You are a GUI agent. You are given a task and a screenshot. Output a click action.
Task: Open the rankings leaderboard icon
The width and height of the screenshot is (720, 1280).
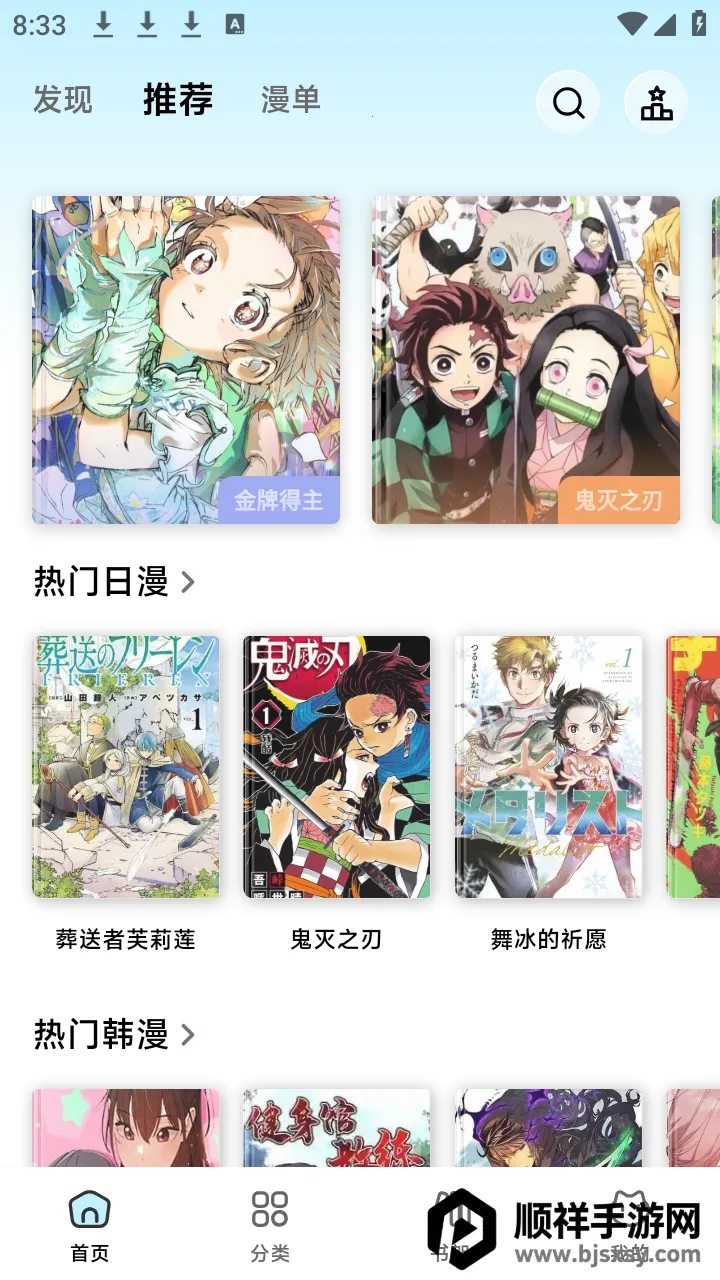[x=656, y=102]
